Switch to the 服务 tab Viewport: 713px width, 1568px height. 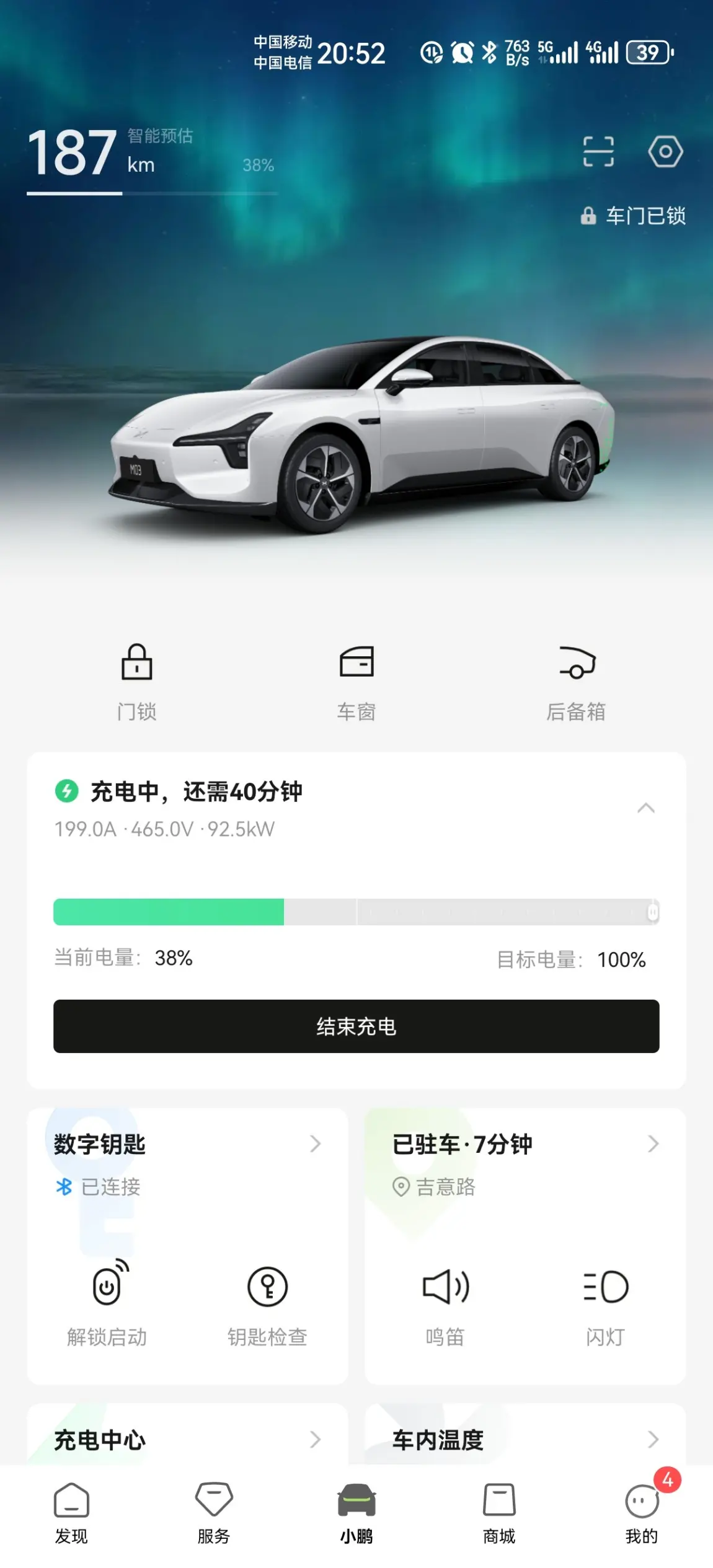click(x=214, y=1513)
